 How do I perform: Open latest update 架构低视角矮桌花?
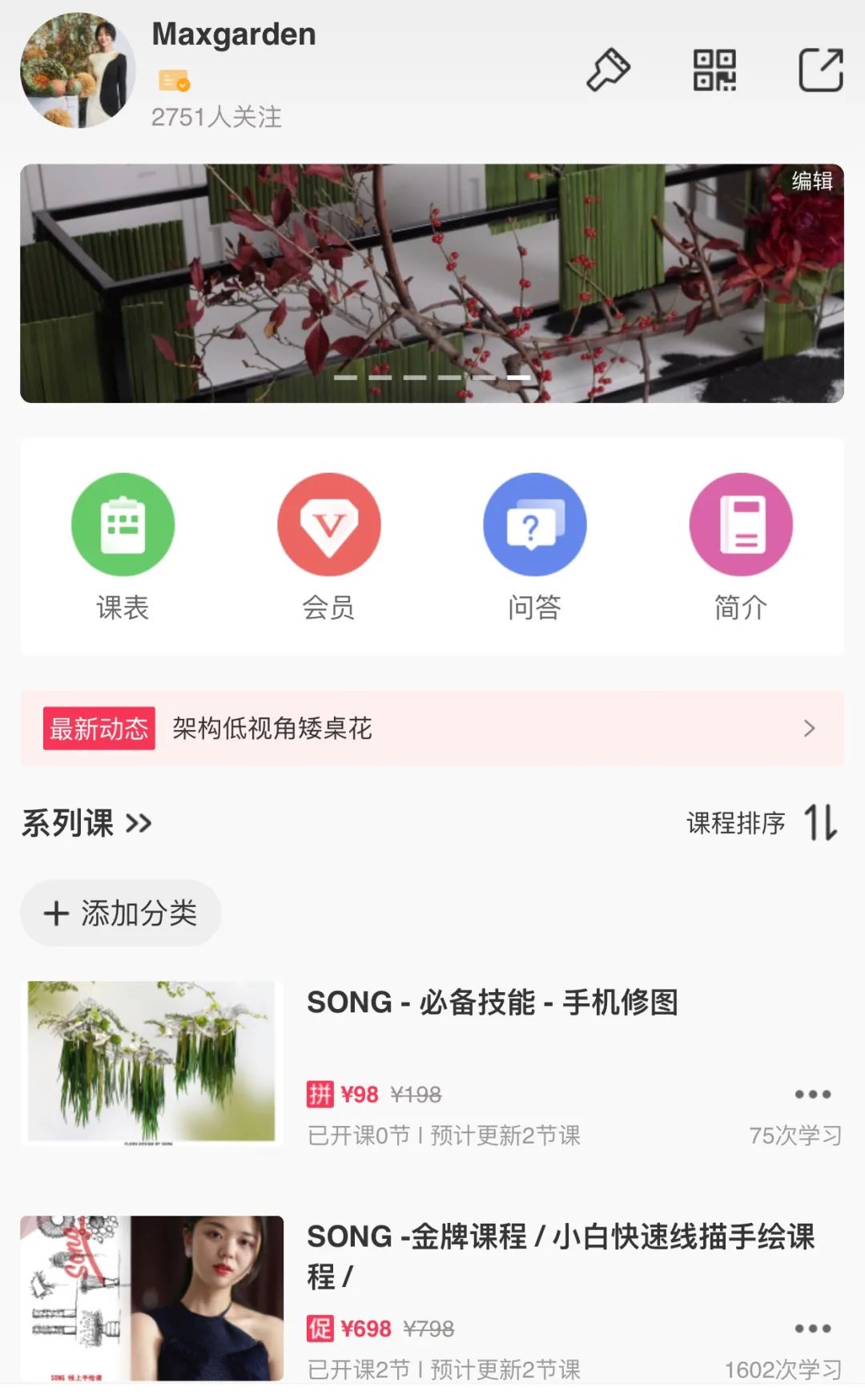click(x=432, y=728)
